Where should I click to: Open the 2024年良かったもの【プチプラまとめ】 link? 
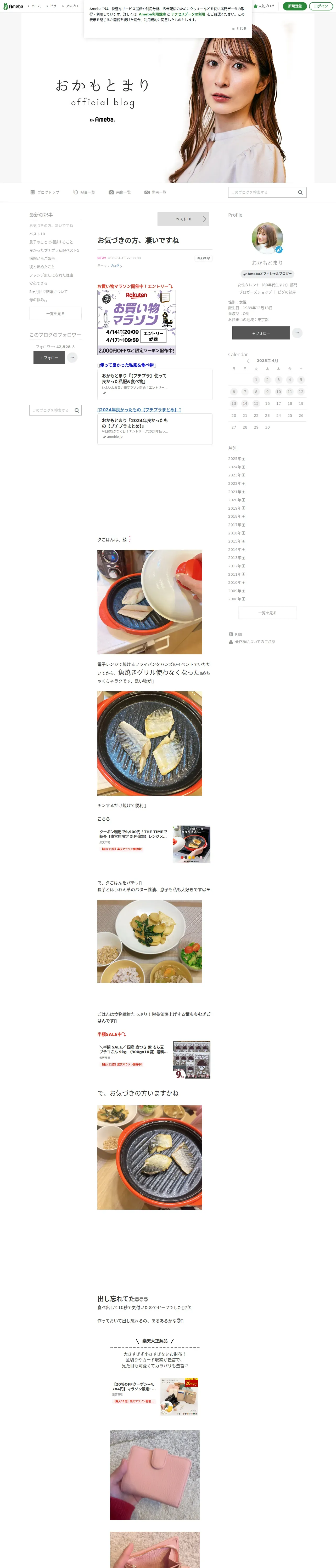coord(139,410)
